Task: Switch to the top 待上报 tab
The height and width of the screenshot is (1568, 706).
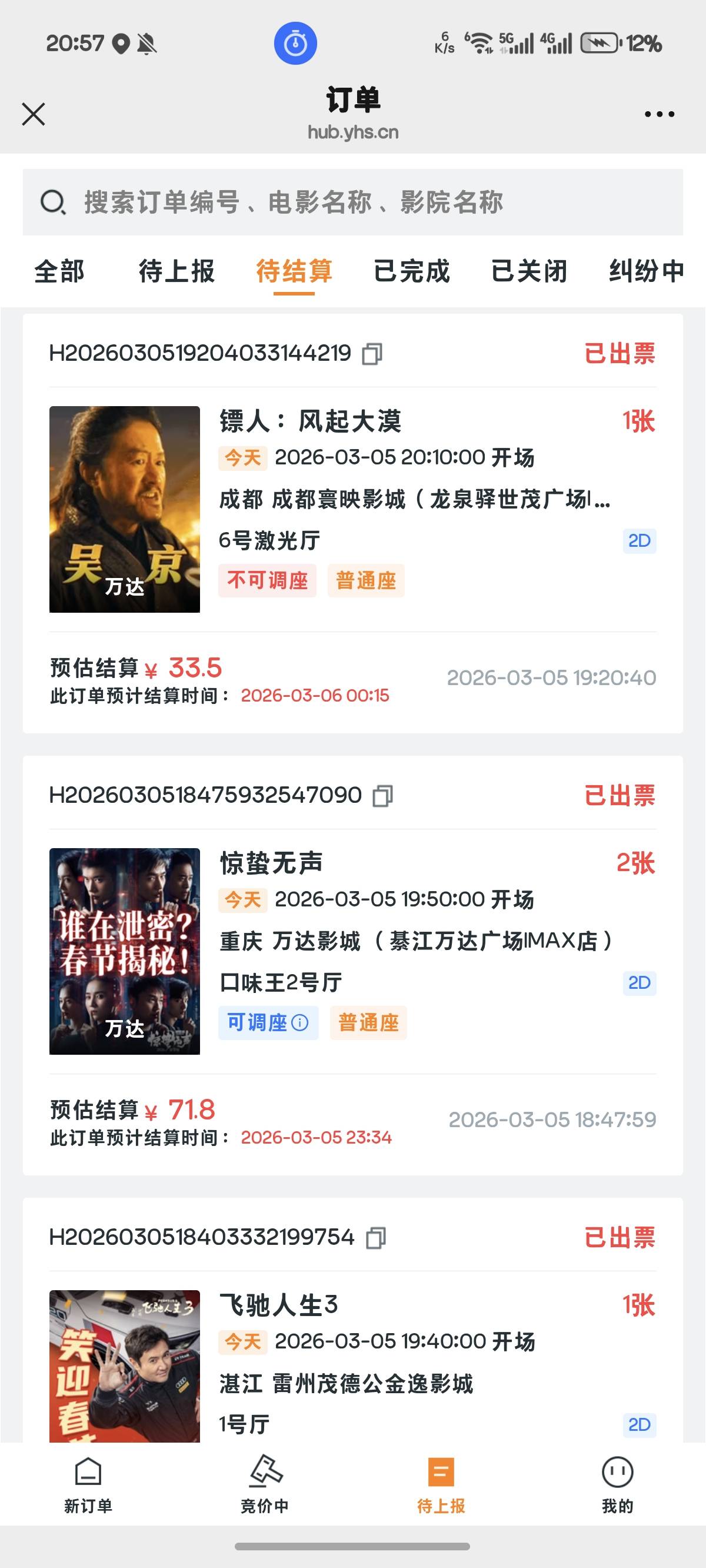Action: 176,271
